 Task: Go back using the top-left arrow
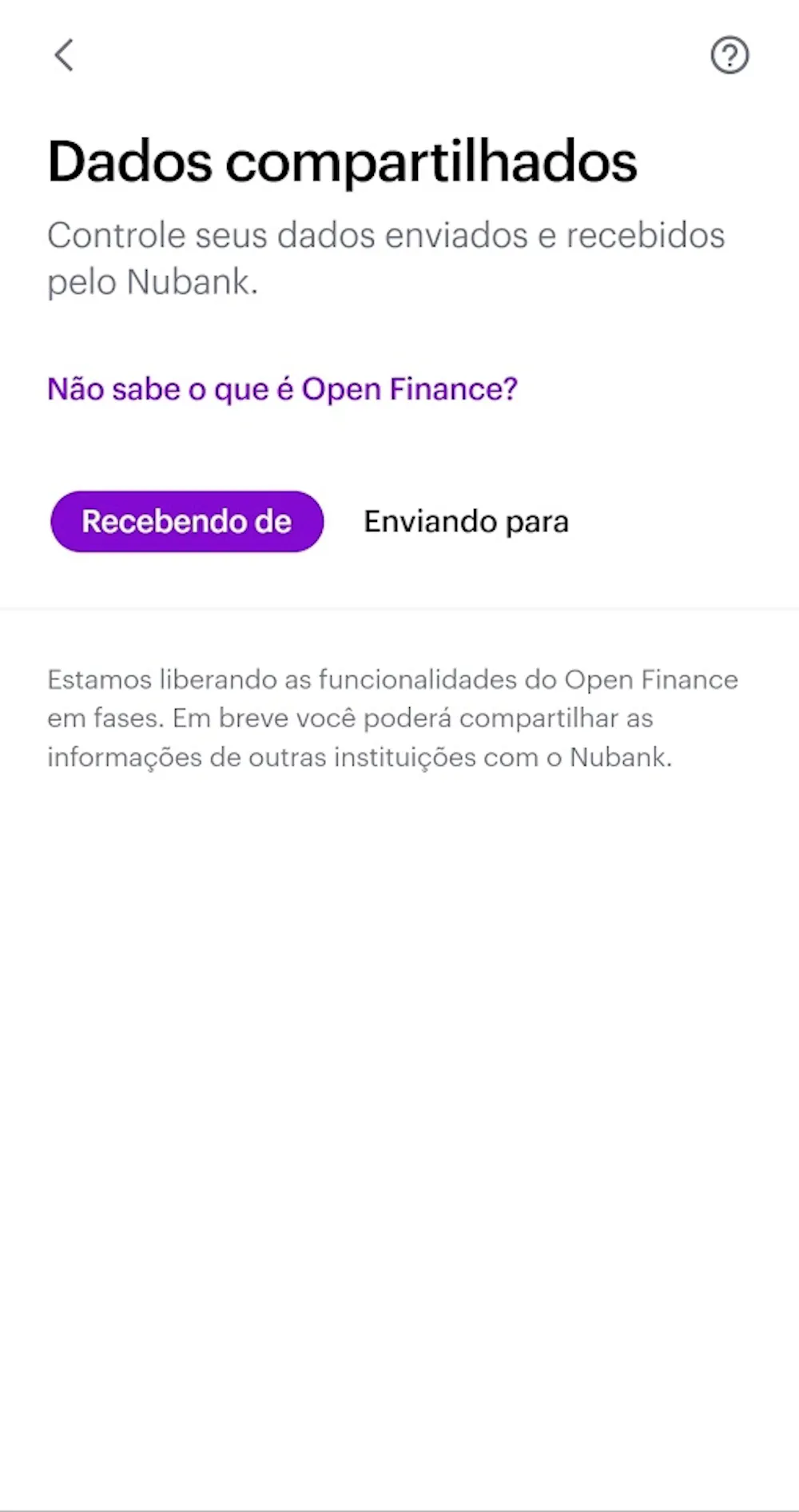(64, 55)
